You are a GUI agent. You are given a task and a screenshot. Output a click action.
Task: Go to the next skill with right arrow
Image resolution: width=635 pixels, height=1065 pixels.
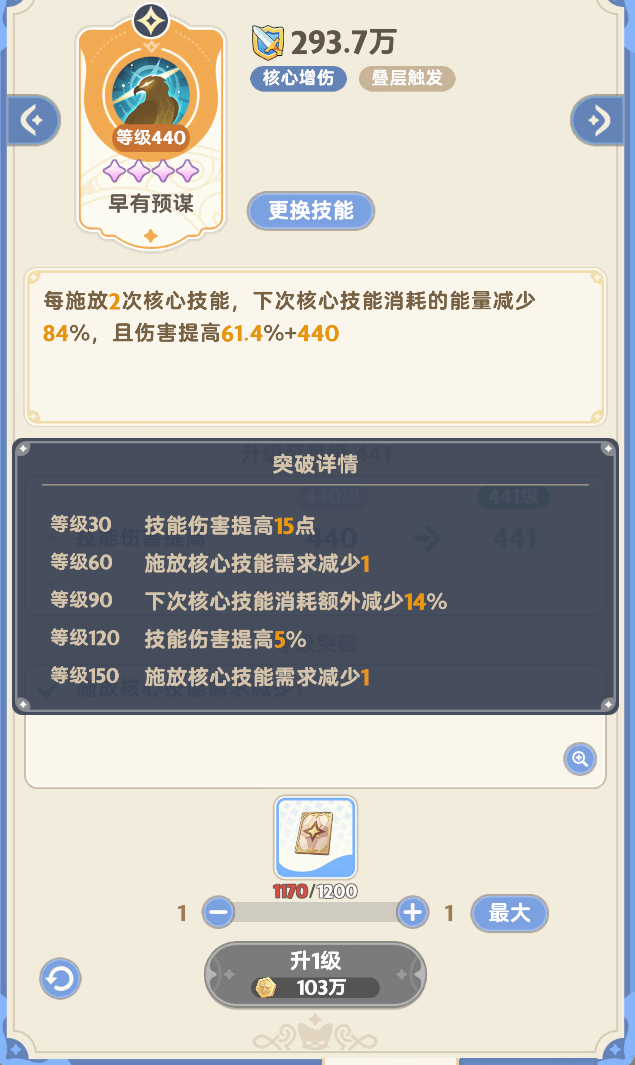coord(598,122)
